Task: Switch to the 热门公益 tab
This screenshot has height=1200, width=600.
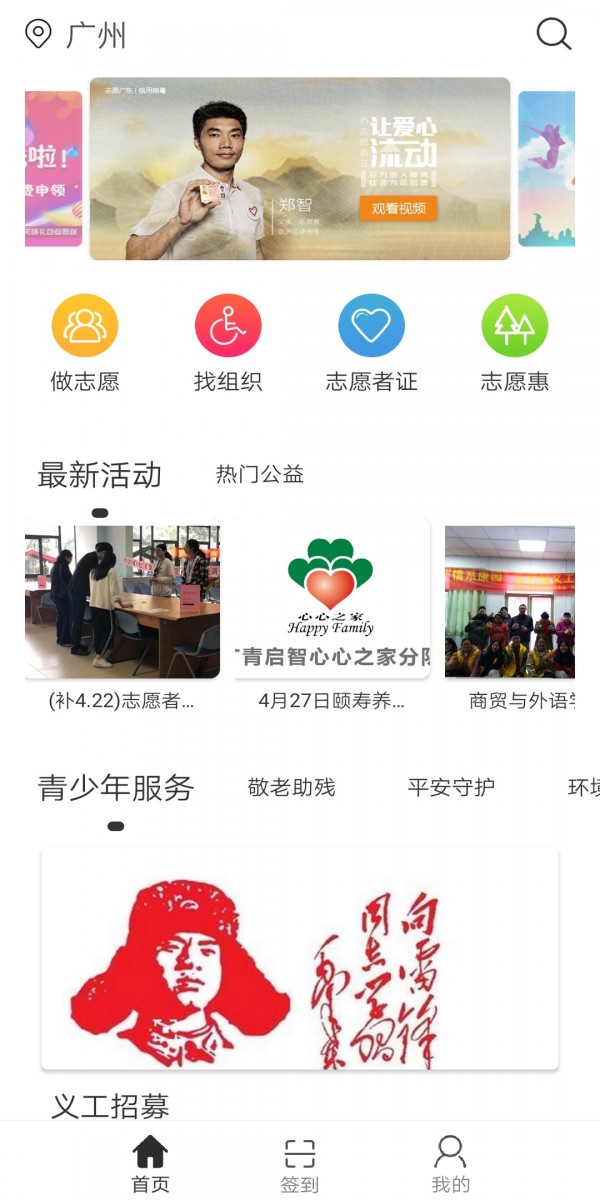Action: point(260,475)
